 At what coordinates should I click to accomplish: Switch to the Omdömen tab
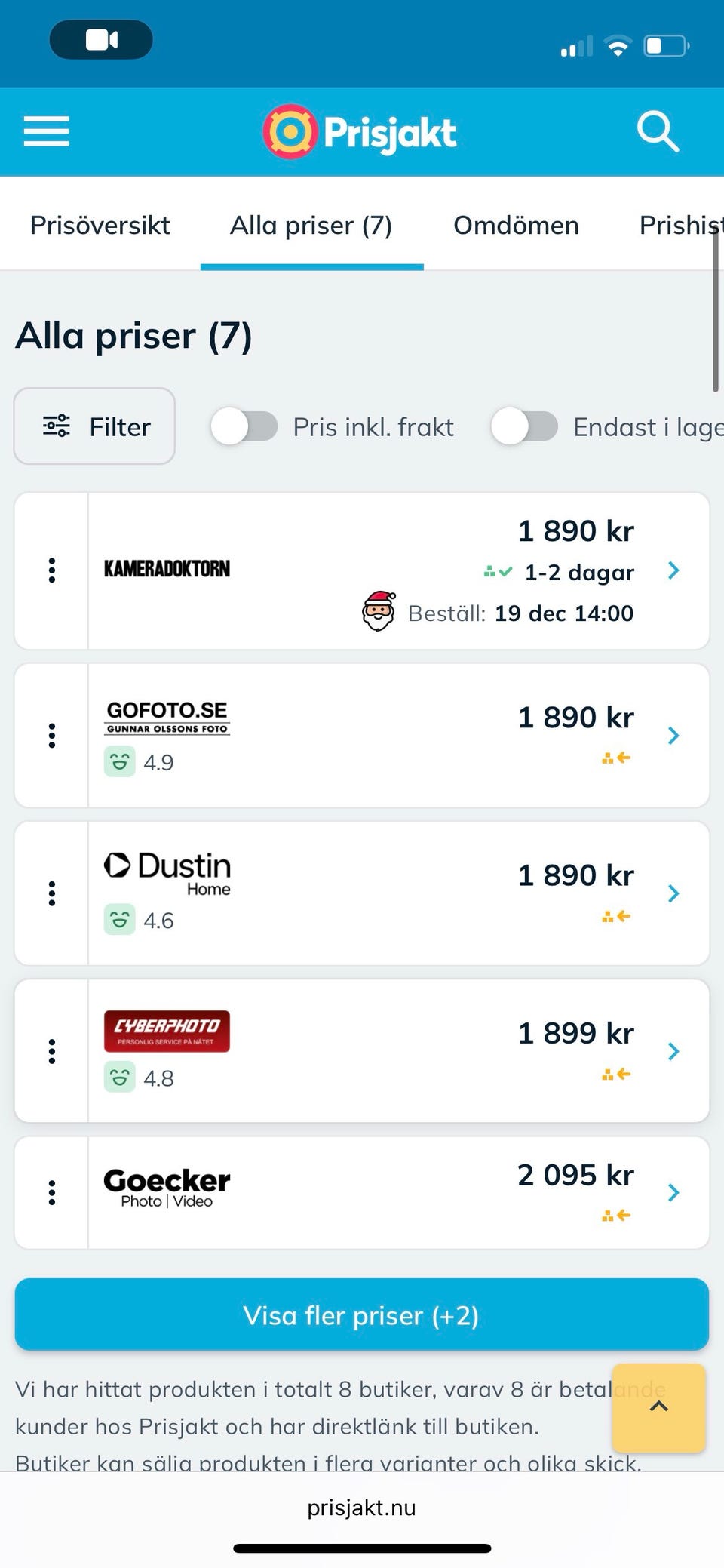click(516, 226)
